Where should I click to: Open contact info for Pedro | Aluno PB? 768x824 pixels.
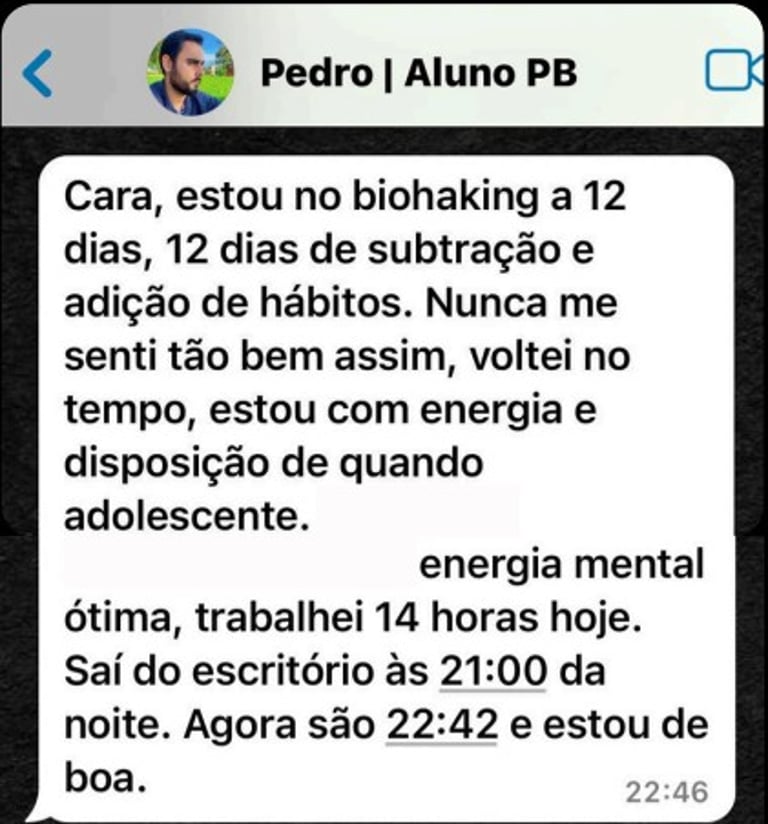(x=418, y=73)
